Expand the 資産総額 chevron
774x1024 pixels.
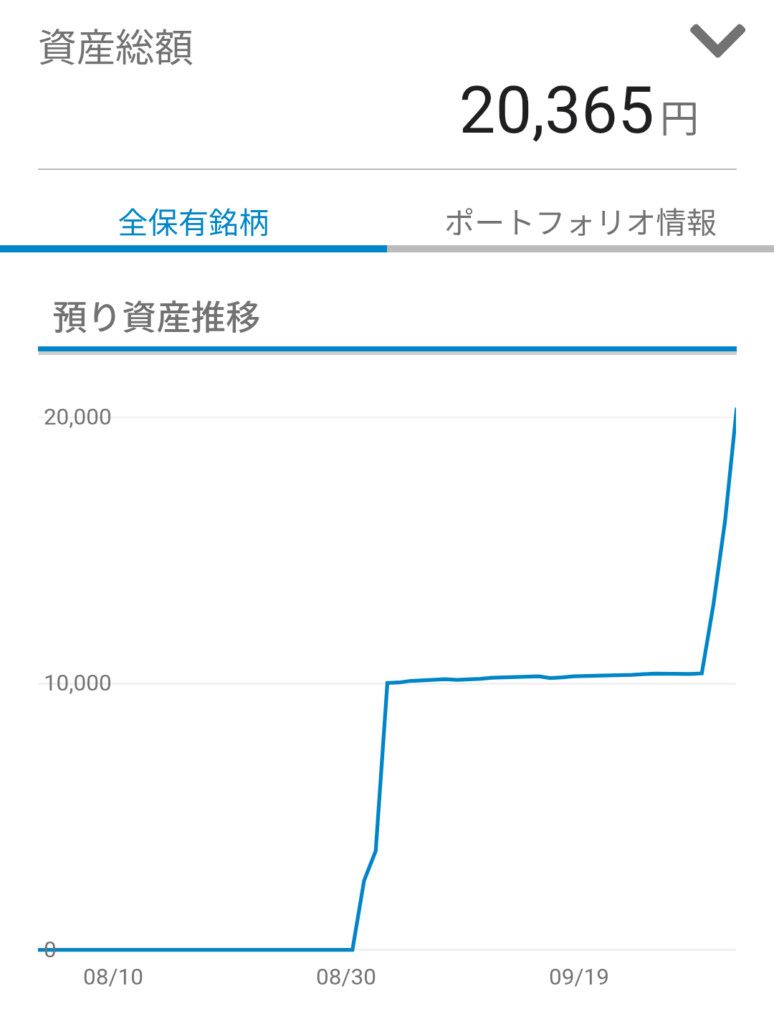click(717, 41)
